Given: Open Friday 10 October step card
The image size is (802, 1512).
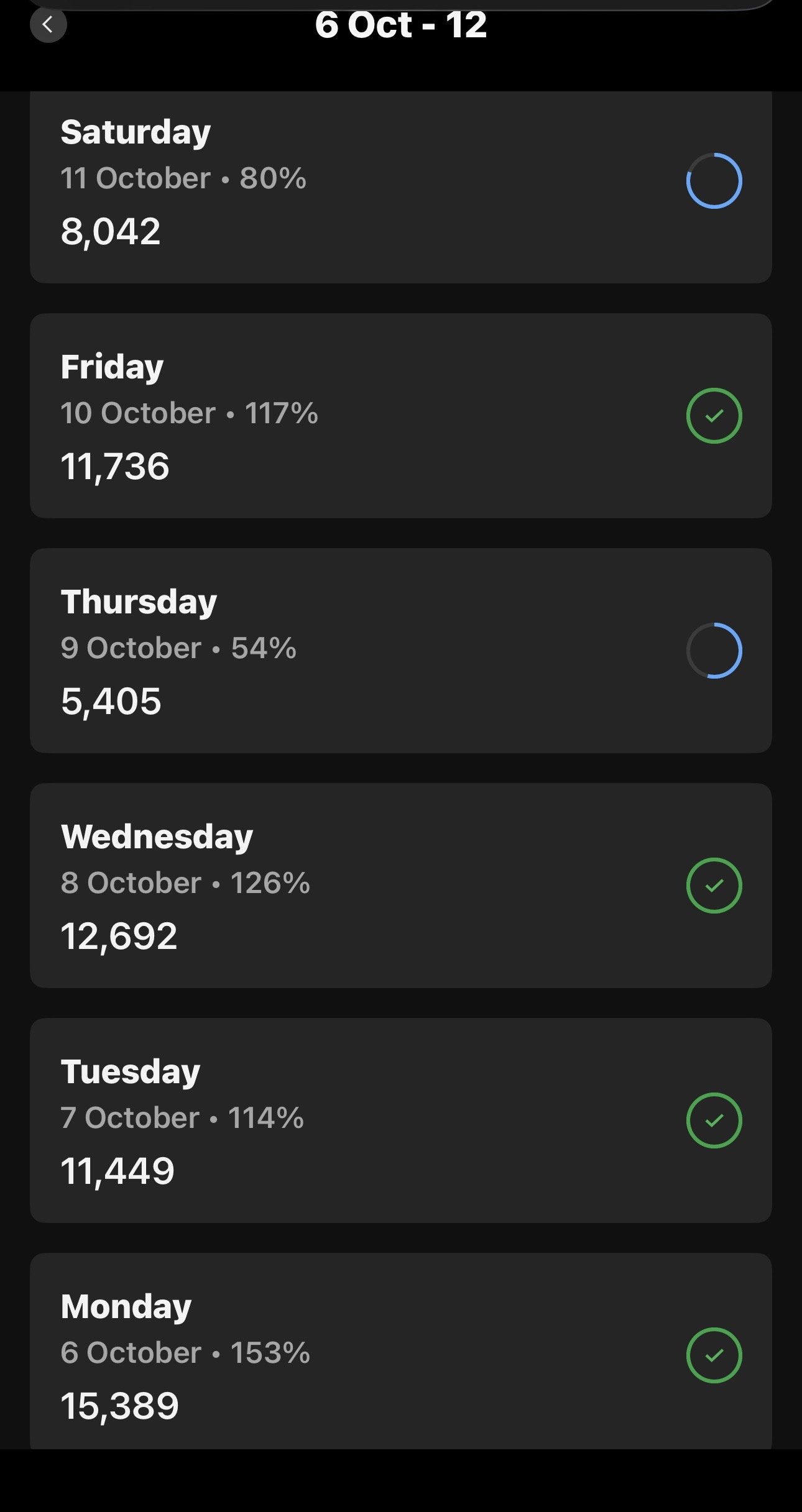Looking at the screenshot, I should coord(400,415).
